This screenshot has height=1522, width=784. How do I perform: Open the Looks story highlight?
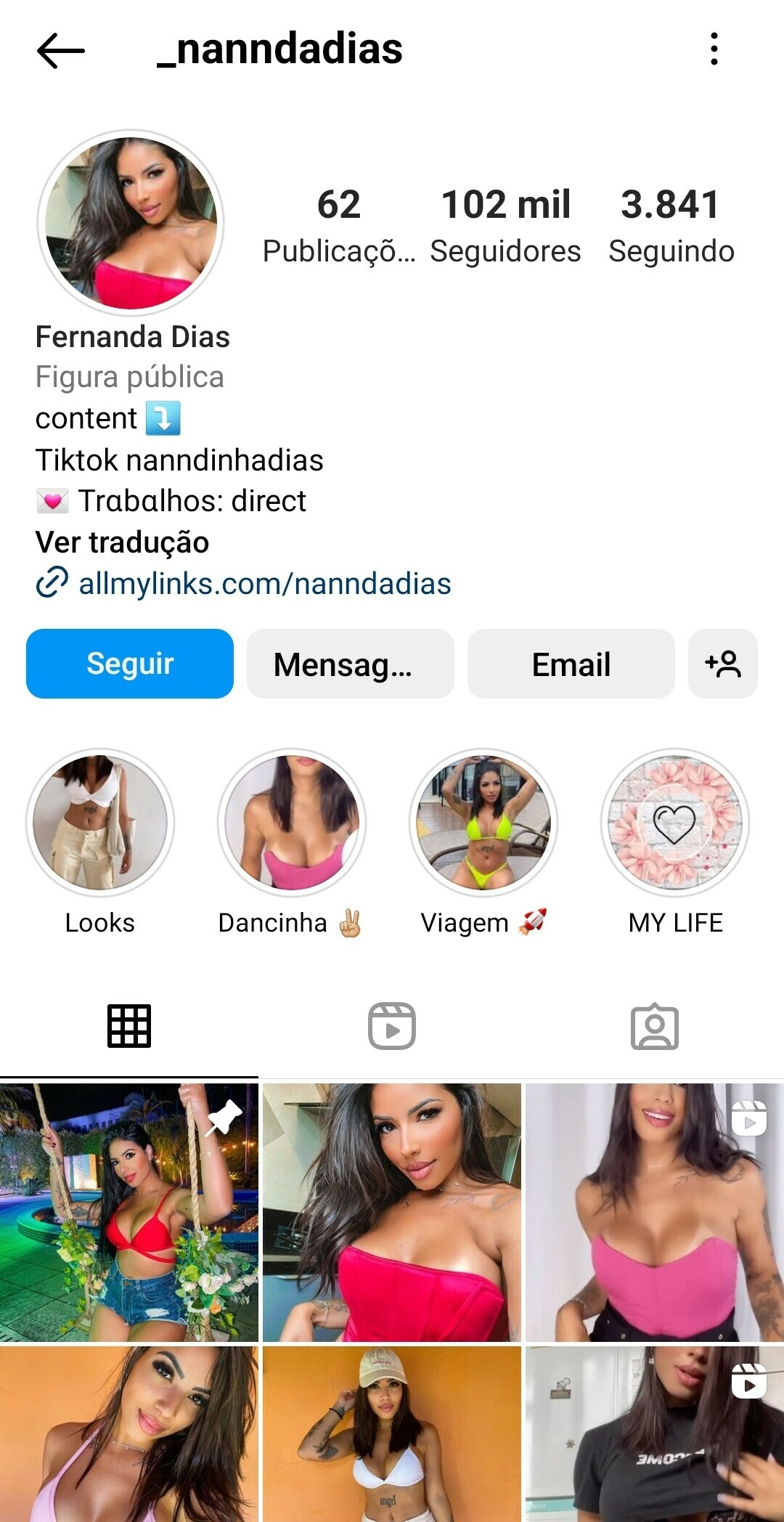click(x=100, y=823)
